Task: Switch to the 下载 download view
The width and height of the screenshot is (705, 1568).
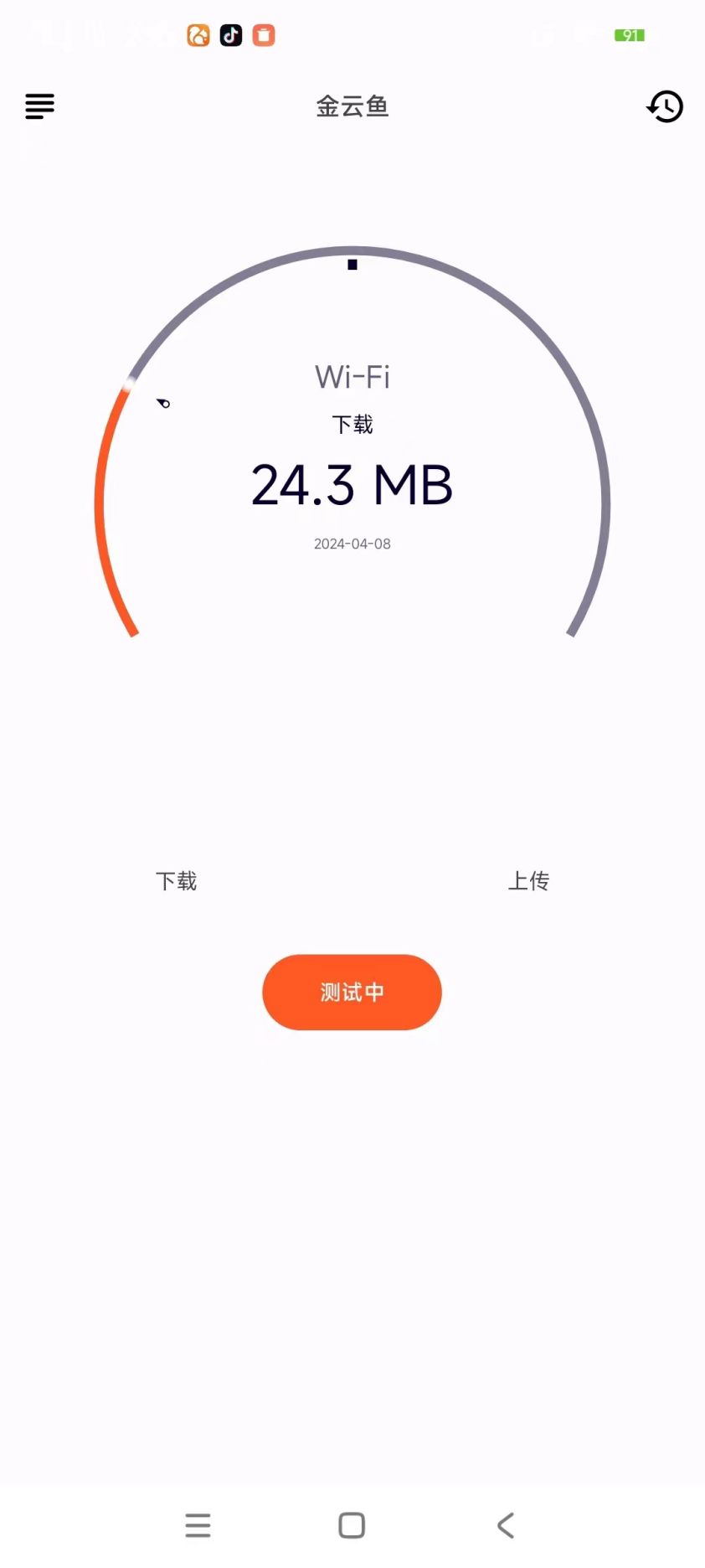Action: [x=177, y=880]
